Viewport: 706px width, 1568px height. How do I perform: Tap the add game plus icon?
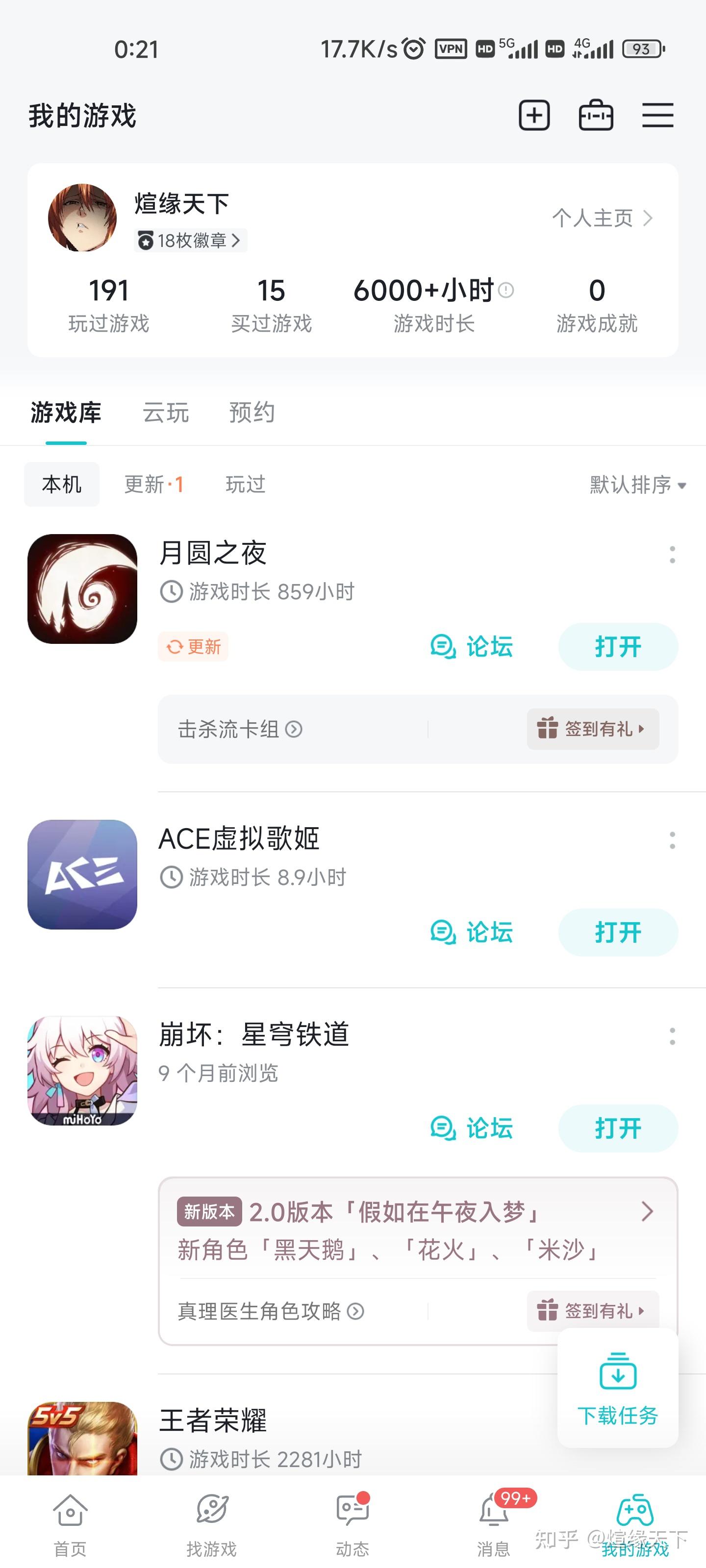534,115
